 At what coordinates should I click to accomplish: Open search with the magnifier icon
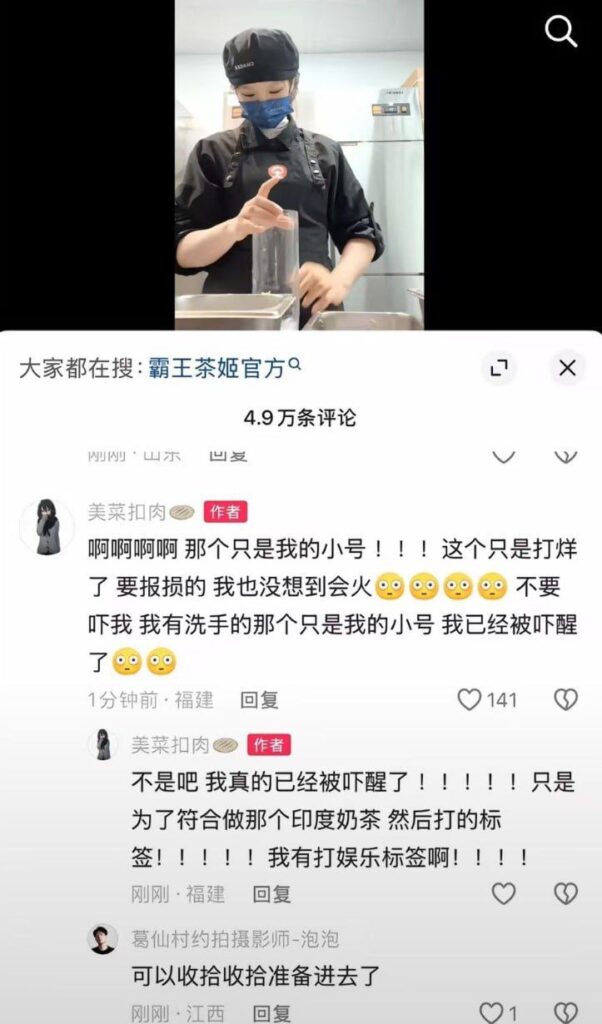pos(561,32)
